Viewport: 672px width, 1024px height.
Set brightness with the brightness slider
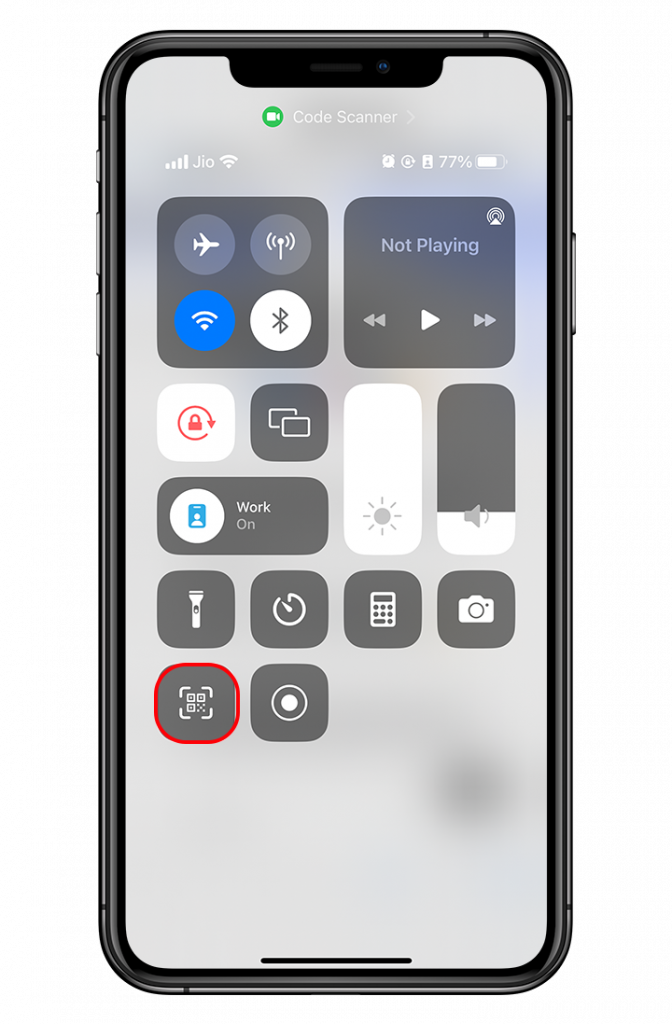383,470
